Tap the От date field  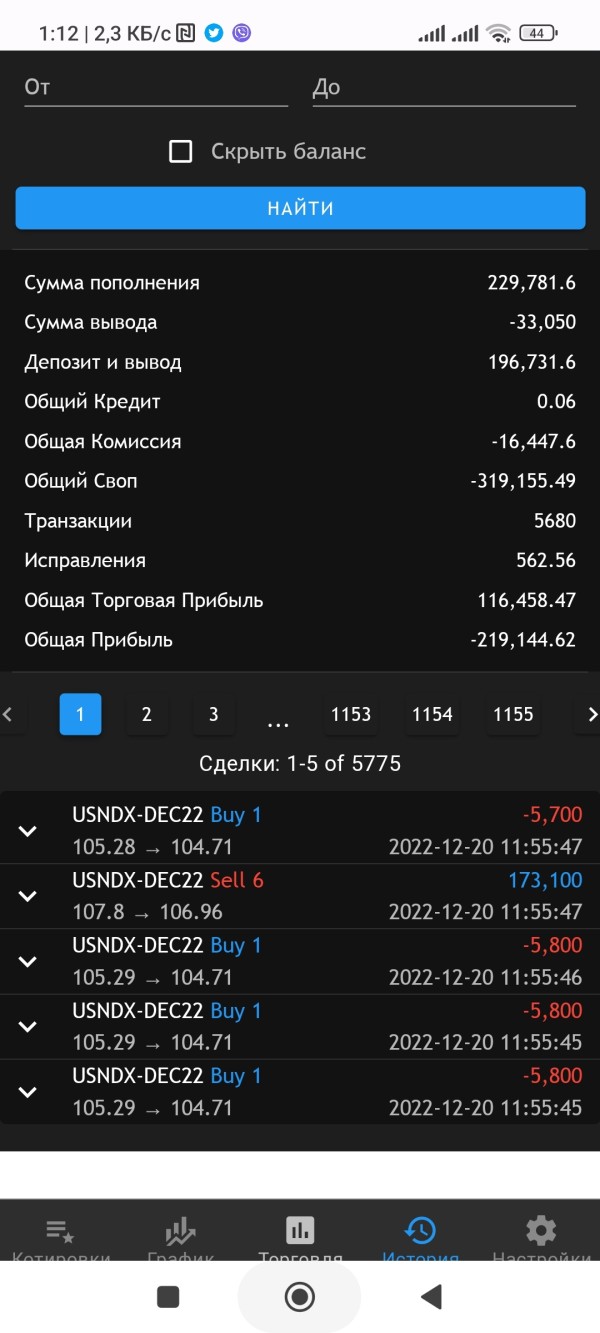[x=156, y=87]
